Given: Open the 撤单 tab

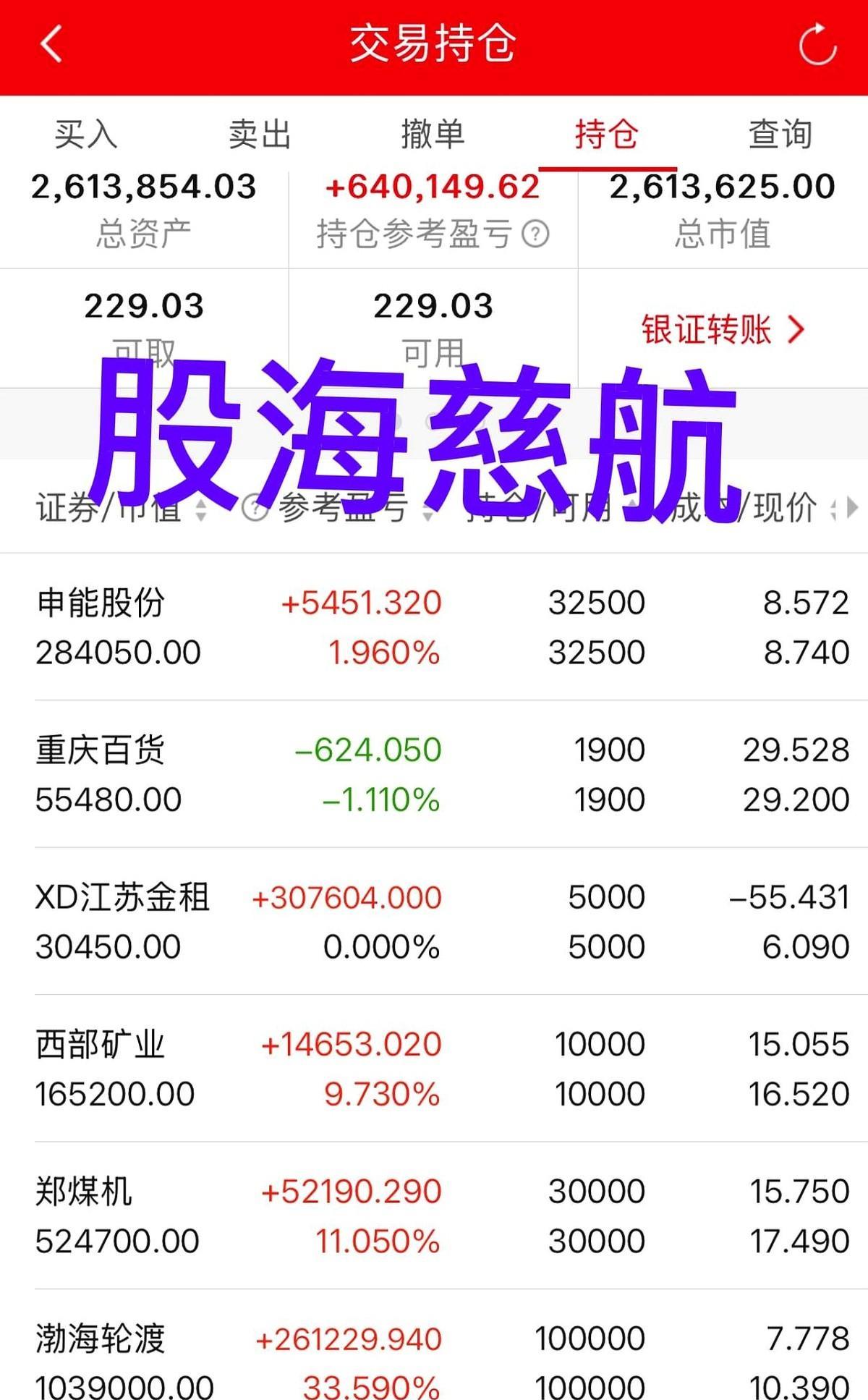Looking at the screenshot, I should (x=433, y=135).
